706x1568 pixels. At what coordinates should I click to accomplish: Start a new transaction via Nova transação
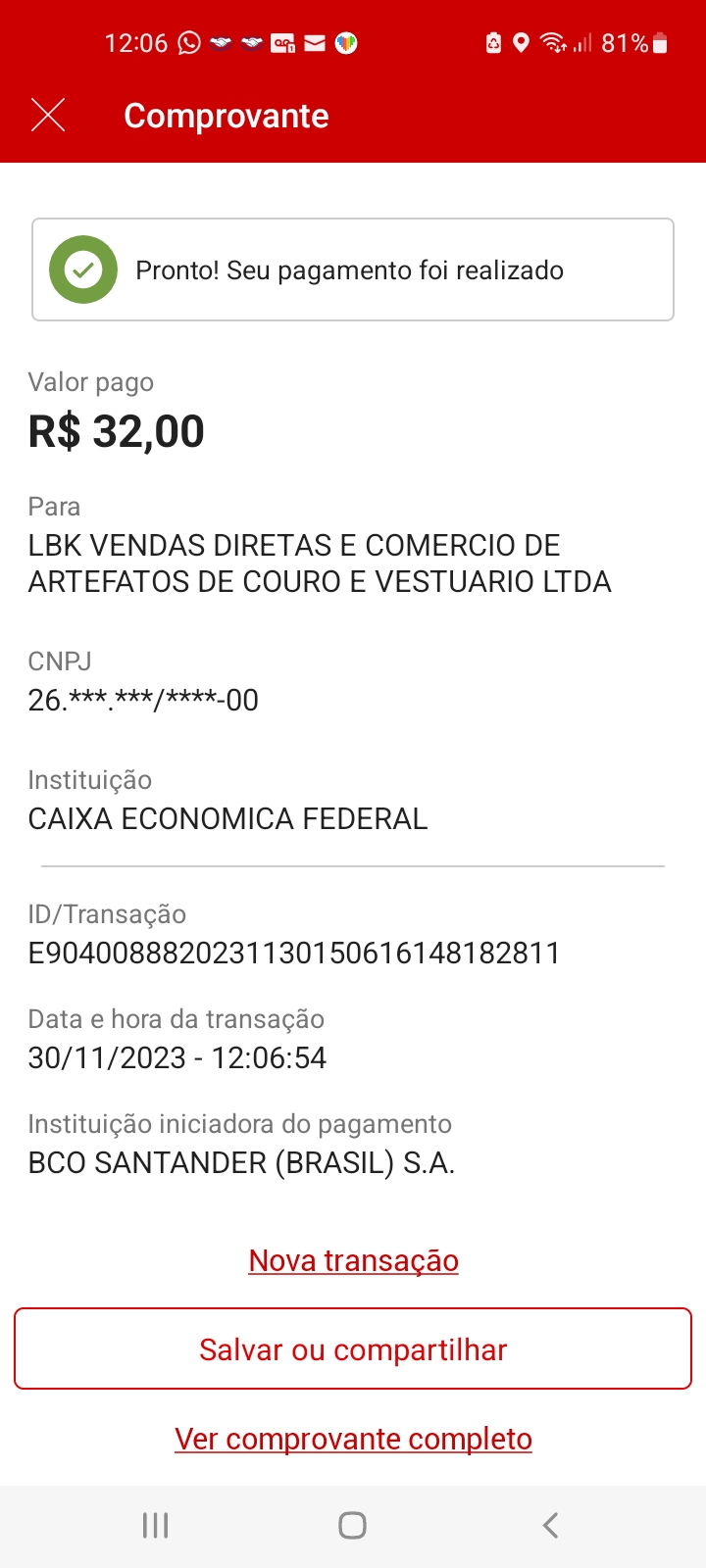point(353,1260)
